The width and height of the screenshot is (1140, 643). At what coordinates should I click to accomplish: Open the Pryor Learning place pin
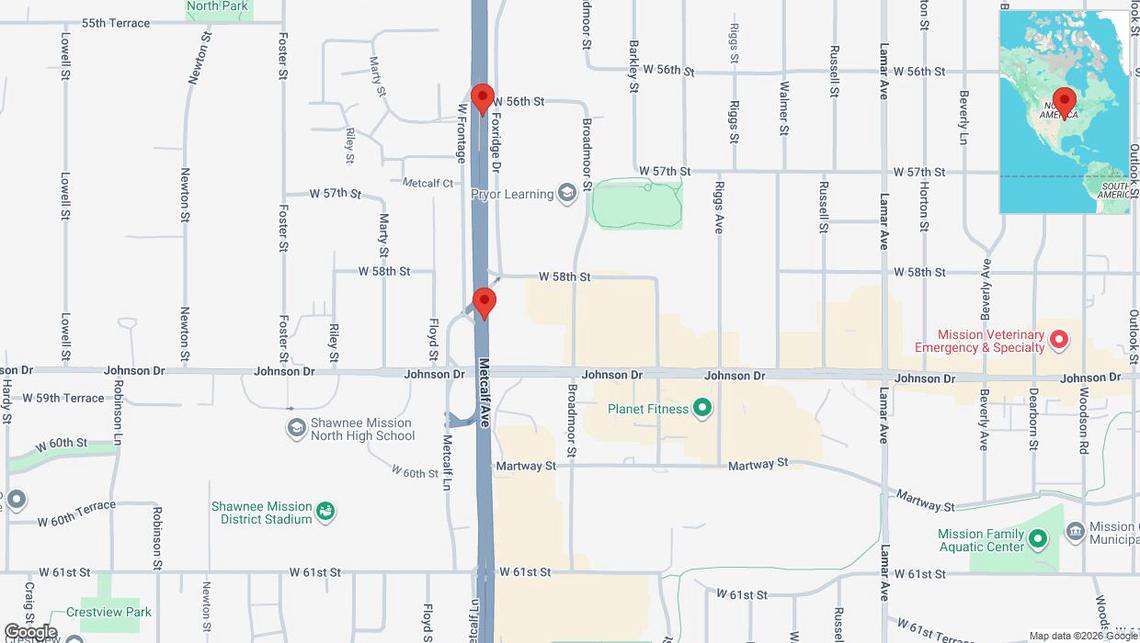[568, 194]
